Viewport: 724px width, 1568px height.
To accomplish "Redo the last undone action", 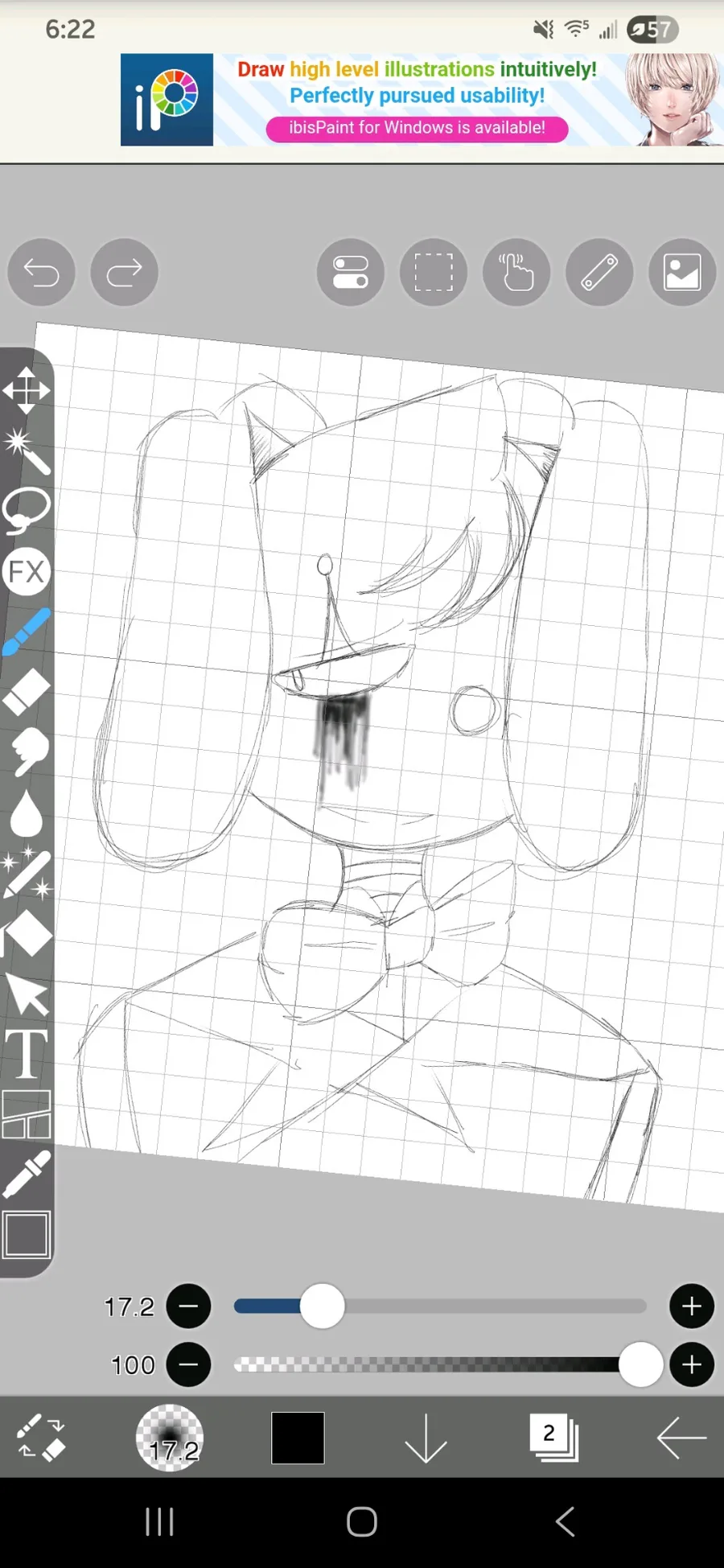I will (x=124, y=272).
